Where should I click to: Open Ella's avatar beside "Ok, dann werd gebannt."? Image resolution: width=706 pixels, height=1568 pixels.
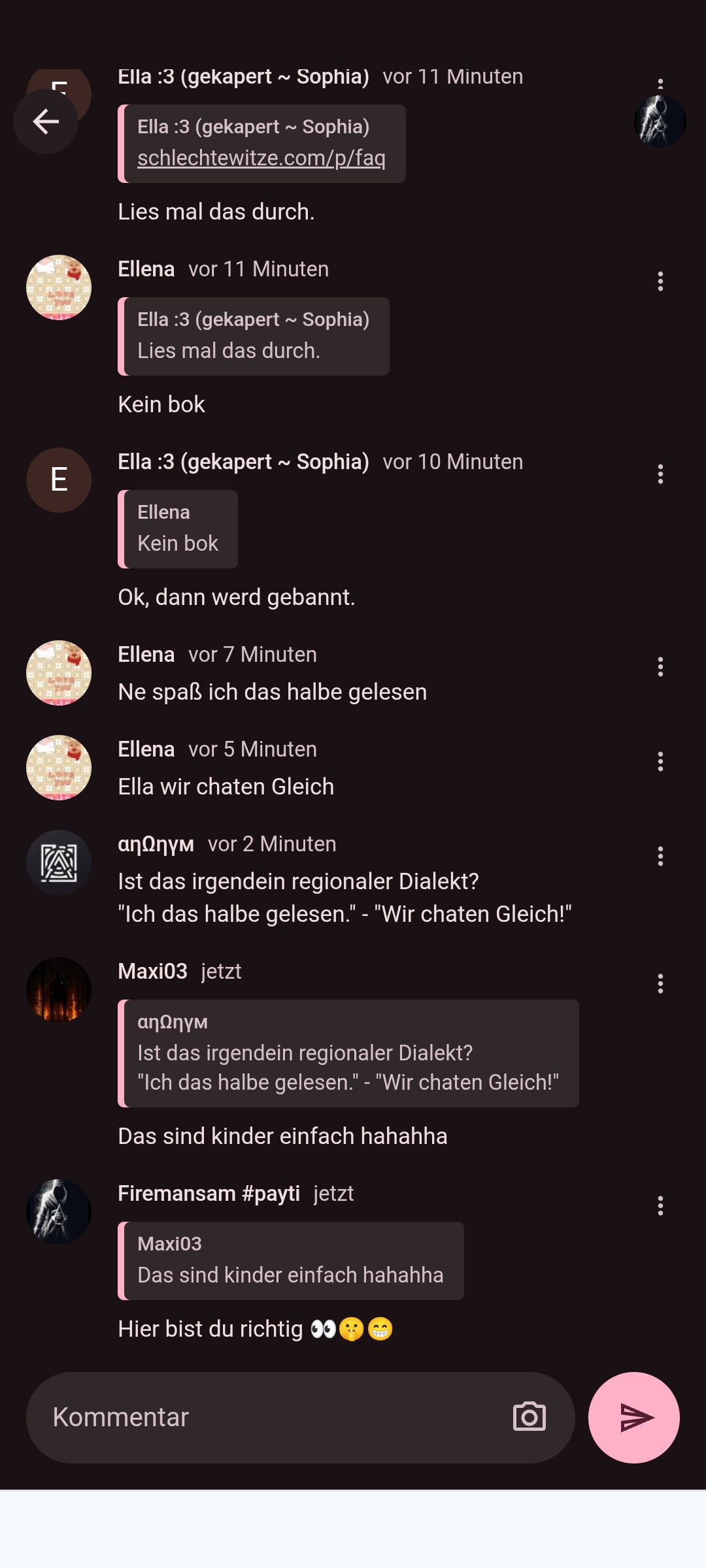pos(59,480)
